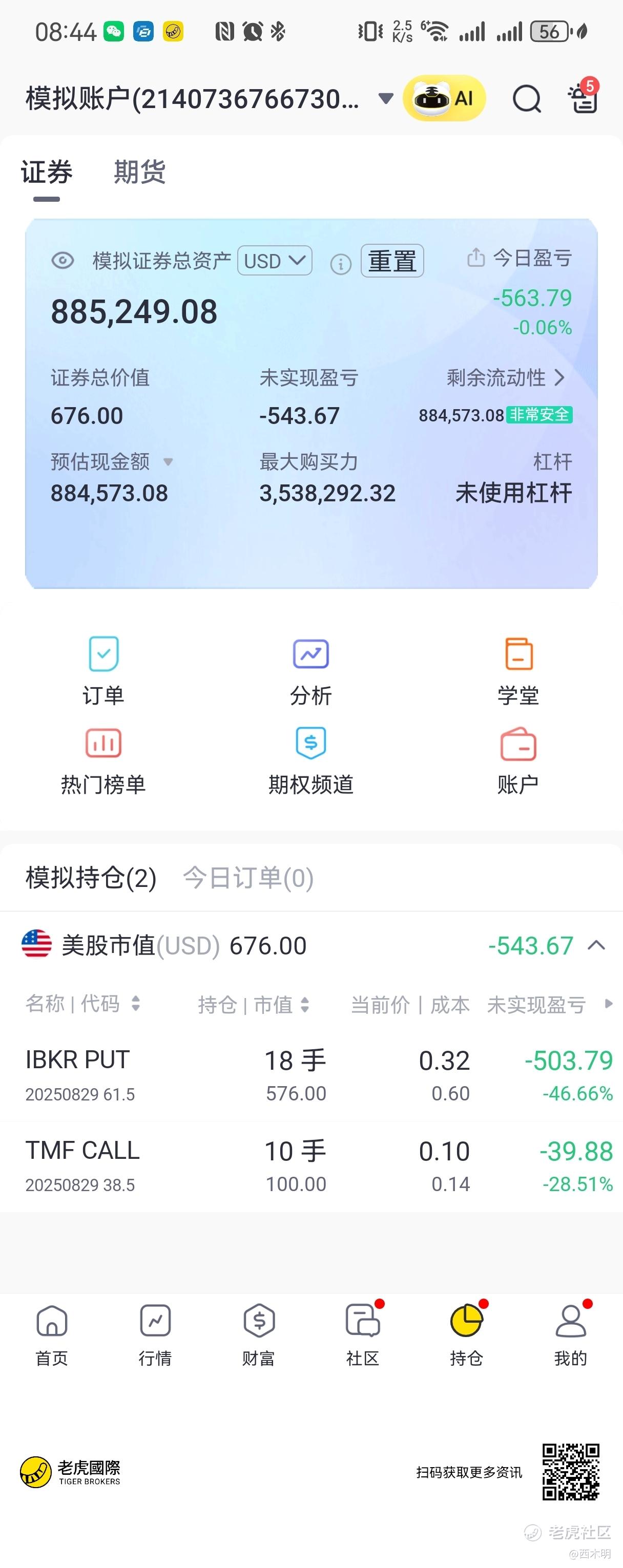Switch to the 期货 tab
This screenshot has height=1568, width=623.
pos(139,172)
